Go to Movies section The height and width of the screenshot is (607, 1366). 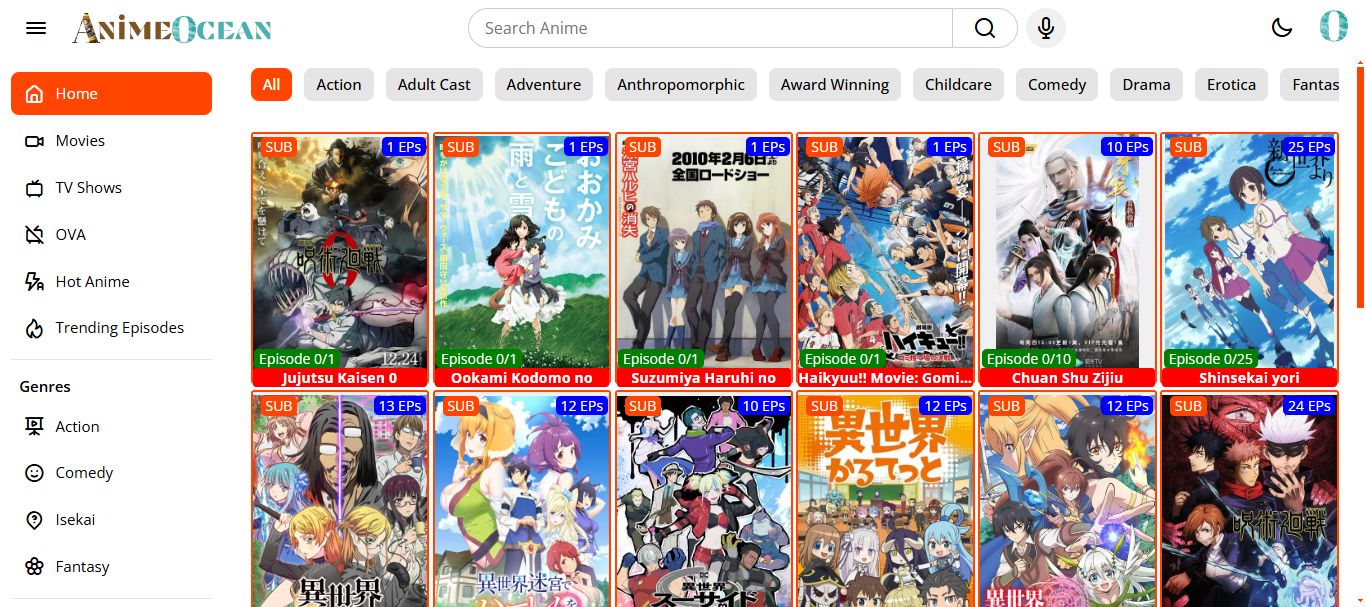[x=80, y=141]
